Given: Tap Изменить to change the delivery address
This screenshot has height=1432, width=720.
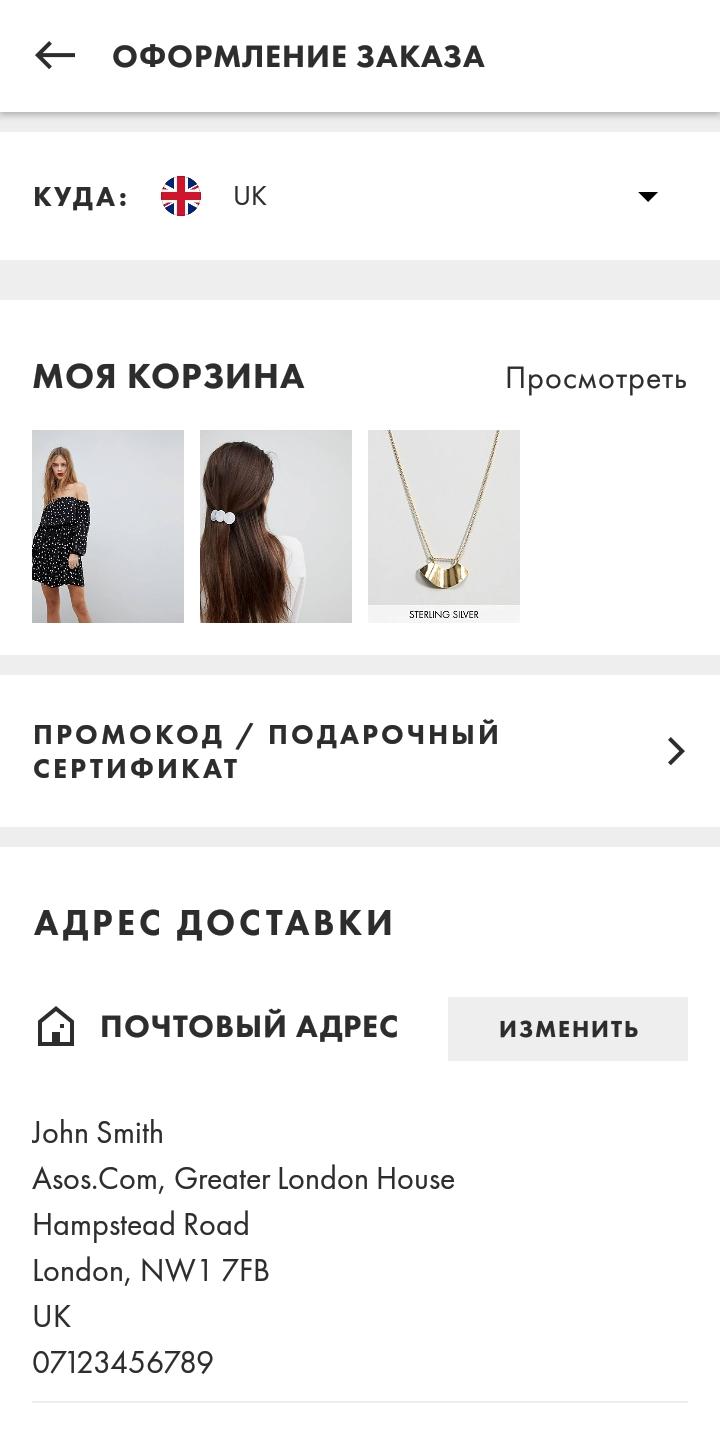Looking at the screenshot, I should coord(568,1028).
